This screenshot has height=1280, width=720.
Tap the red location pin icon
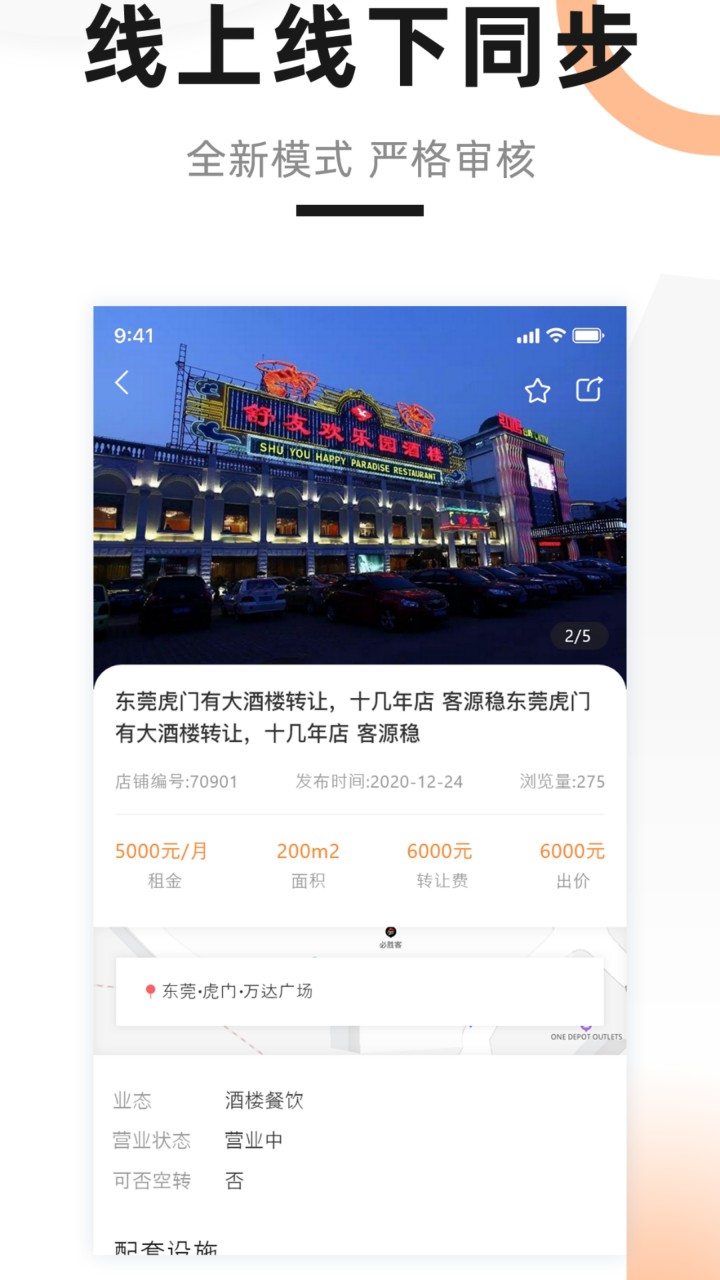click(147, 992)
